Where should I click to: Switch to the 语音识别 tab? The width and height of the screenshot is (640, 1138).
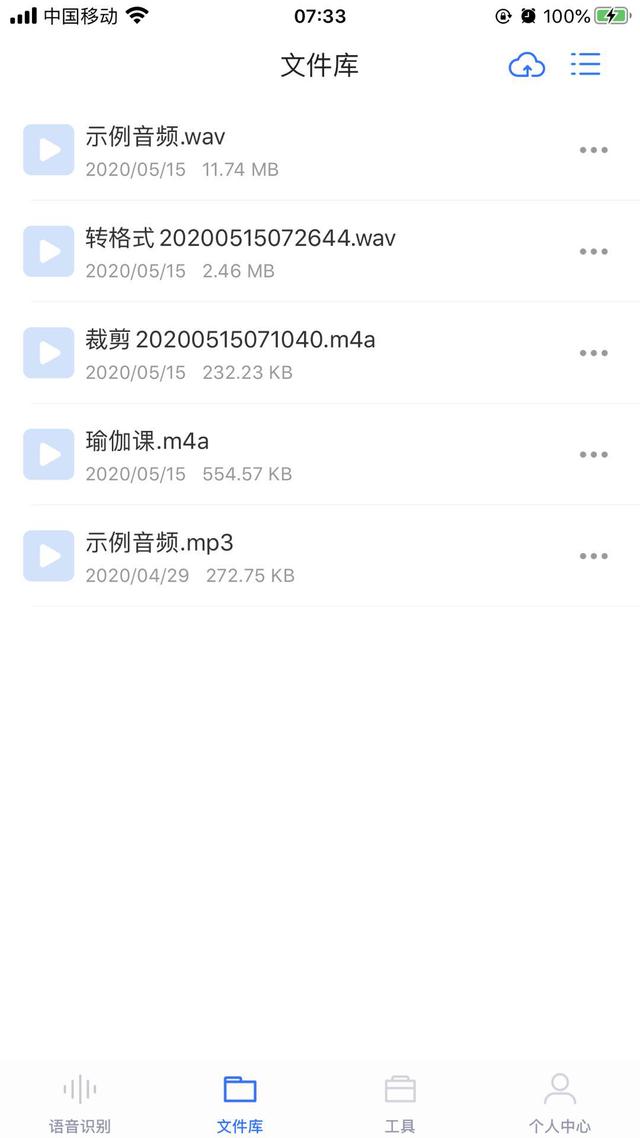click(80, 1104)
